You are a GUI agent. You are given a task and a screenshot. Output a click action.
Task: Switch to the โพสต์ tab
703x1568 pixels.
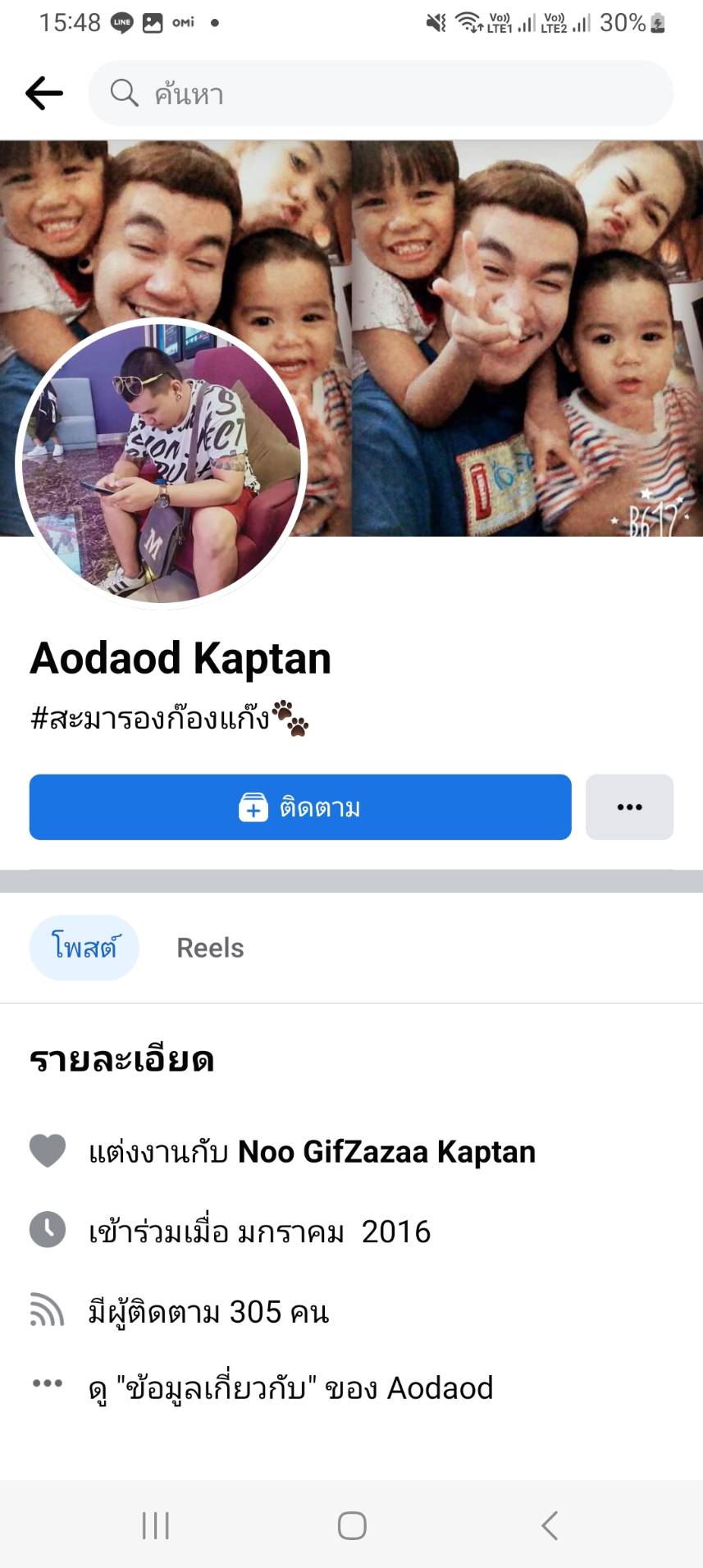coord(84,948)
